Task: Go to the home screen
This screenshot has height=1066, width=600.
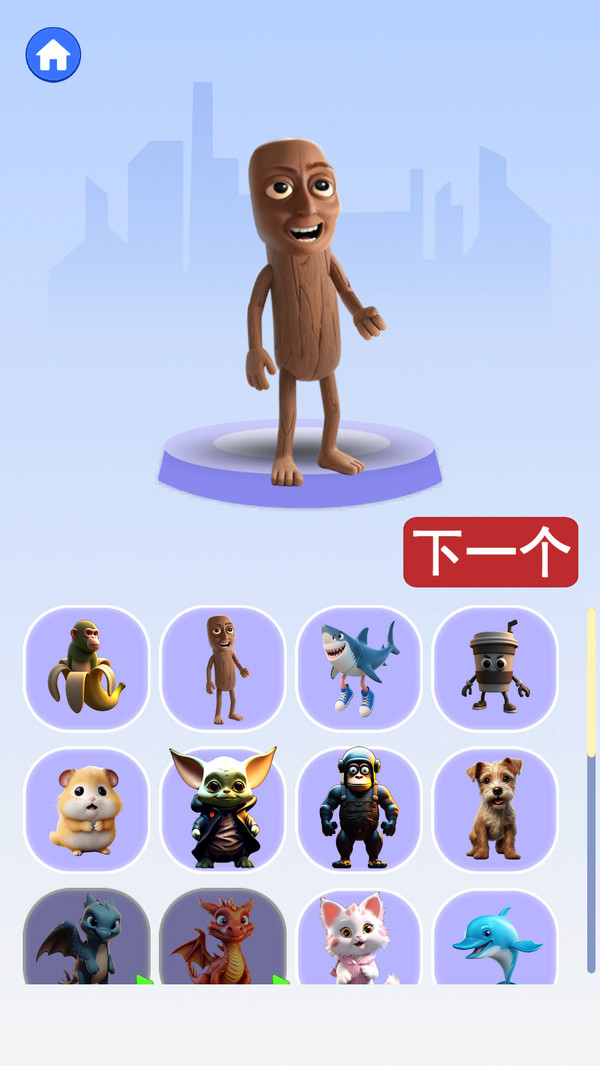Action: (53, 55)
